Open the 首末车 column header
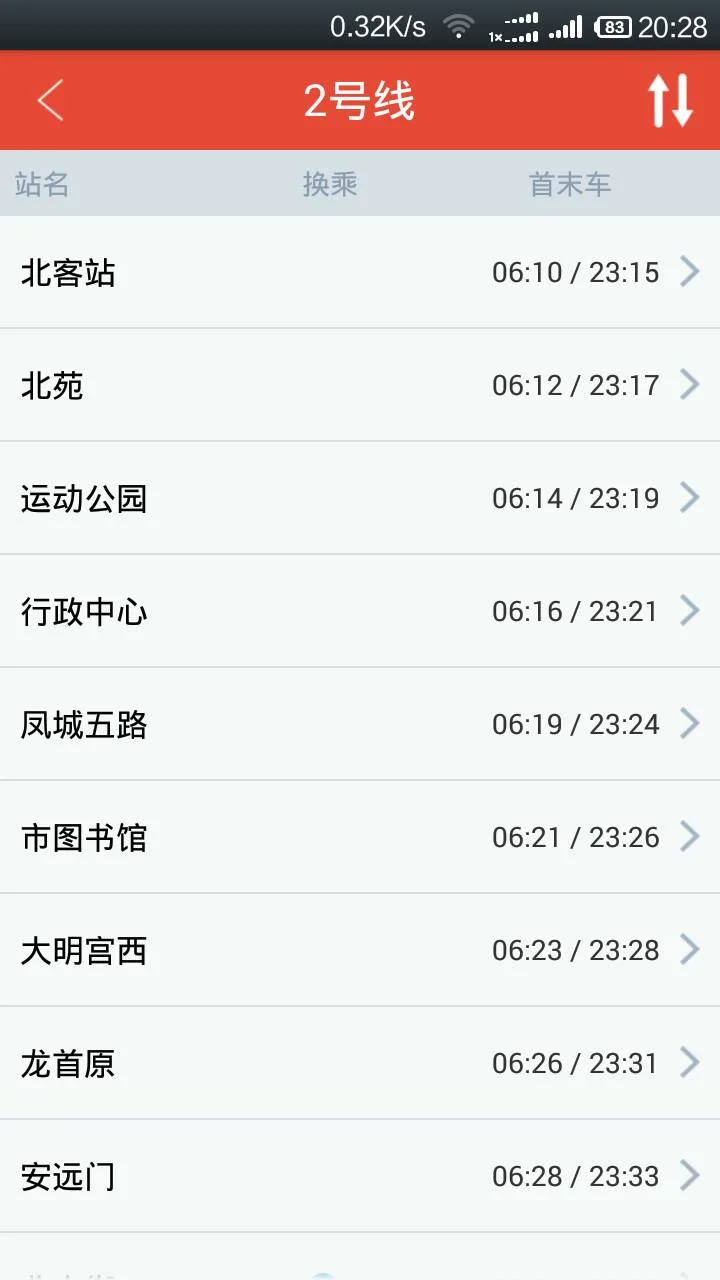Viewport: 720px width, 1280px height. point(569,184)
